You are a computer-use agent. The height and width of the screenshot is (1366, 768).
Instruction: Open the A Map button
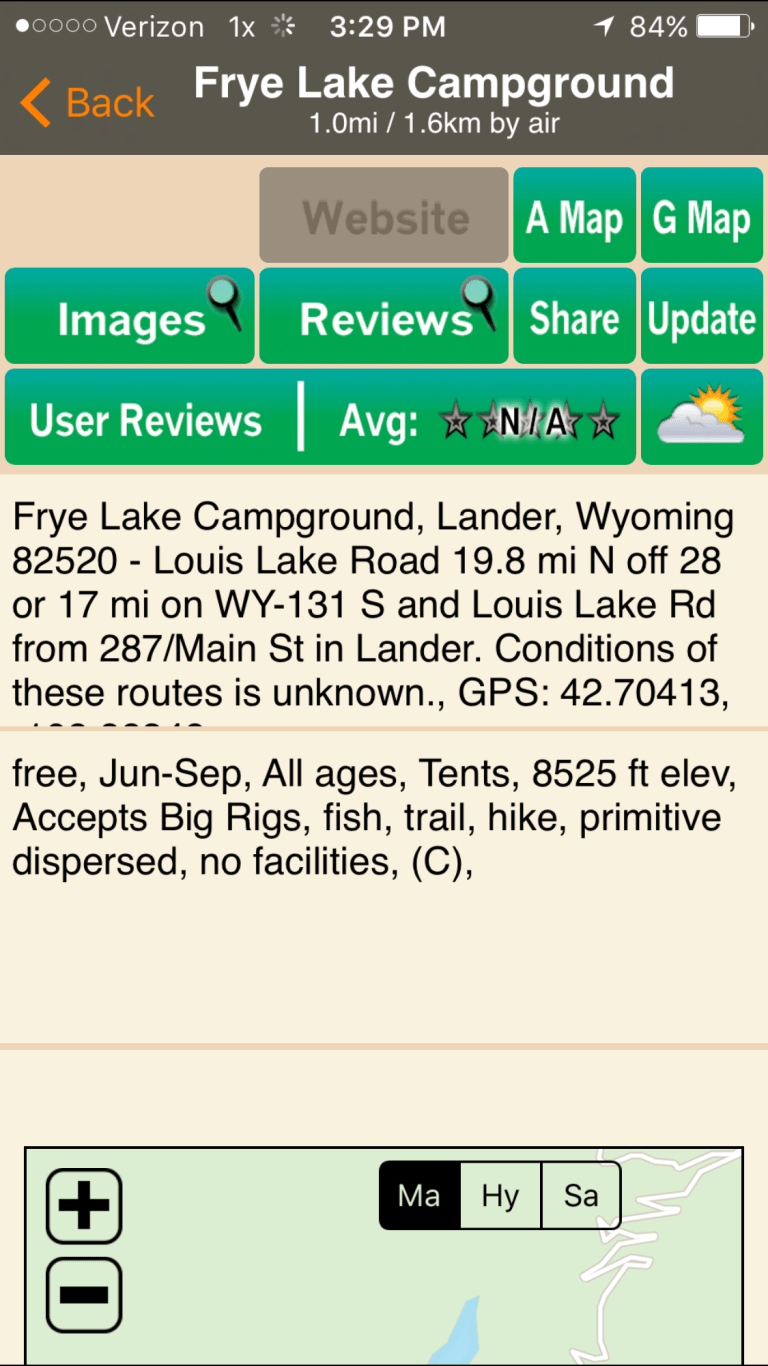click(x=574, y=216)
